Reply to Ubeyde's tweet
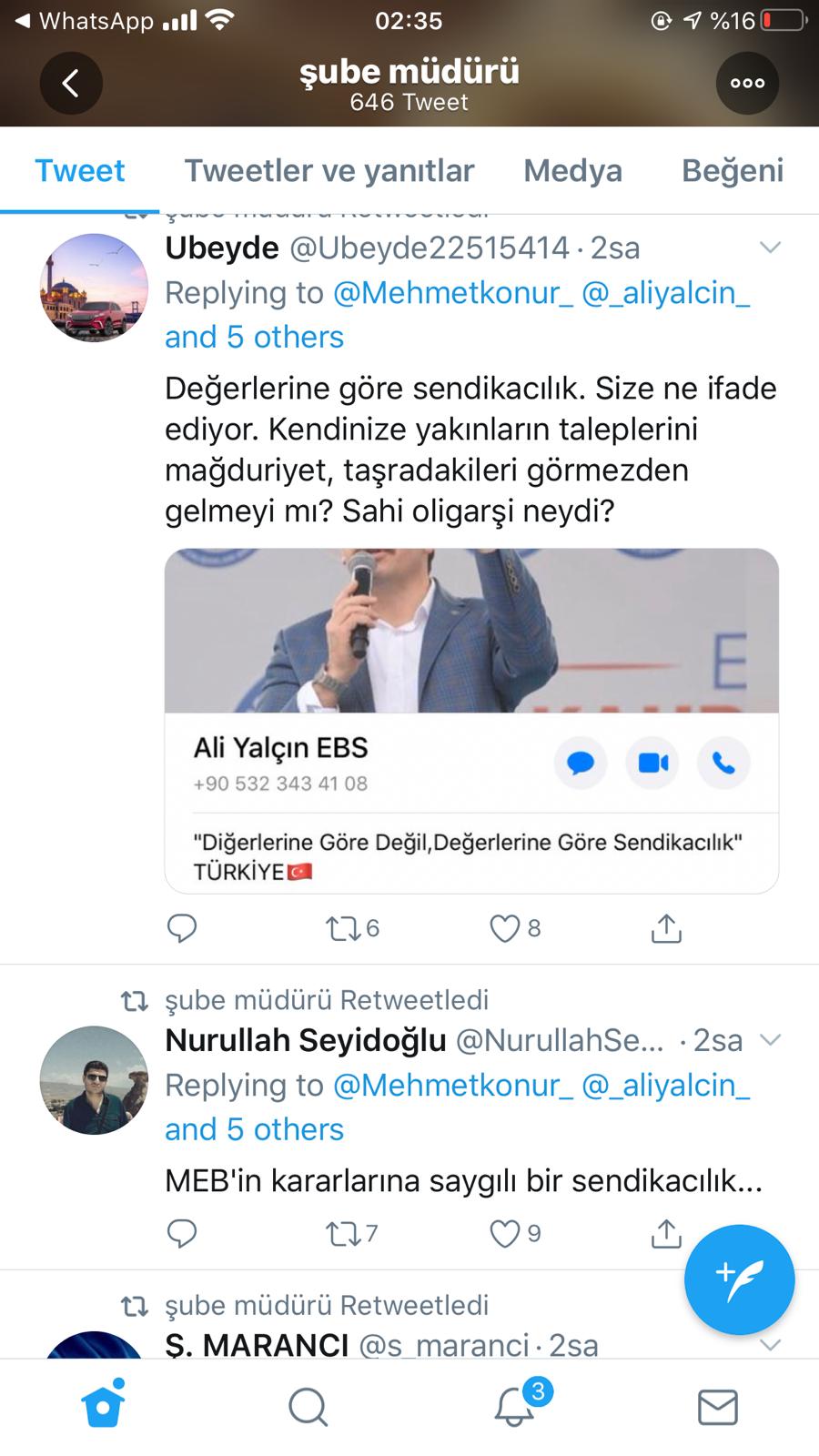 (x=183, y=928)
